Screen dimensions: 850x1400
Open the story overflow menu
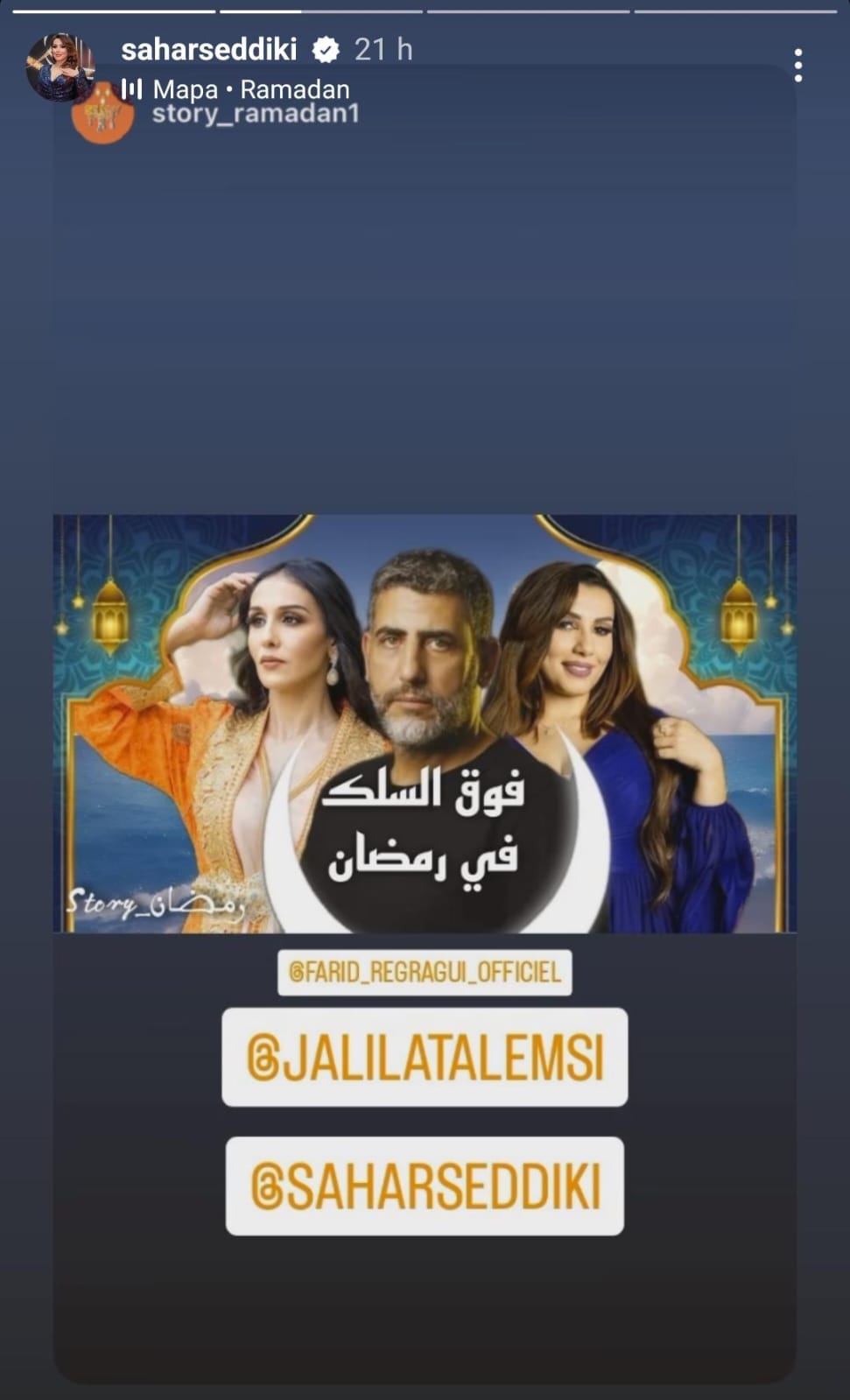tap(797, 66)
